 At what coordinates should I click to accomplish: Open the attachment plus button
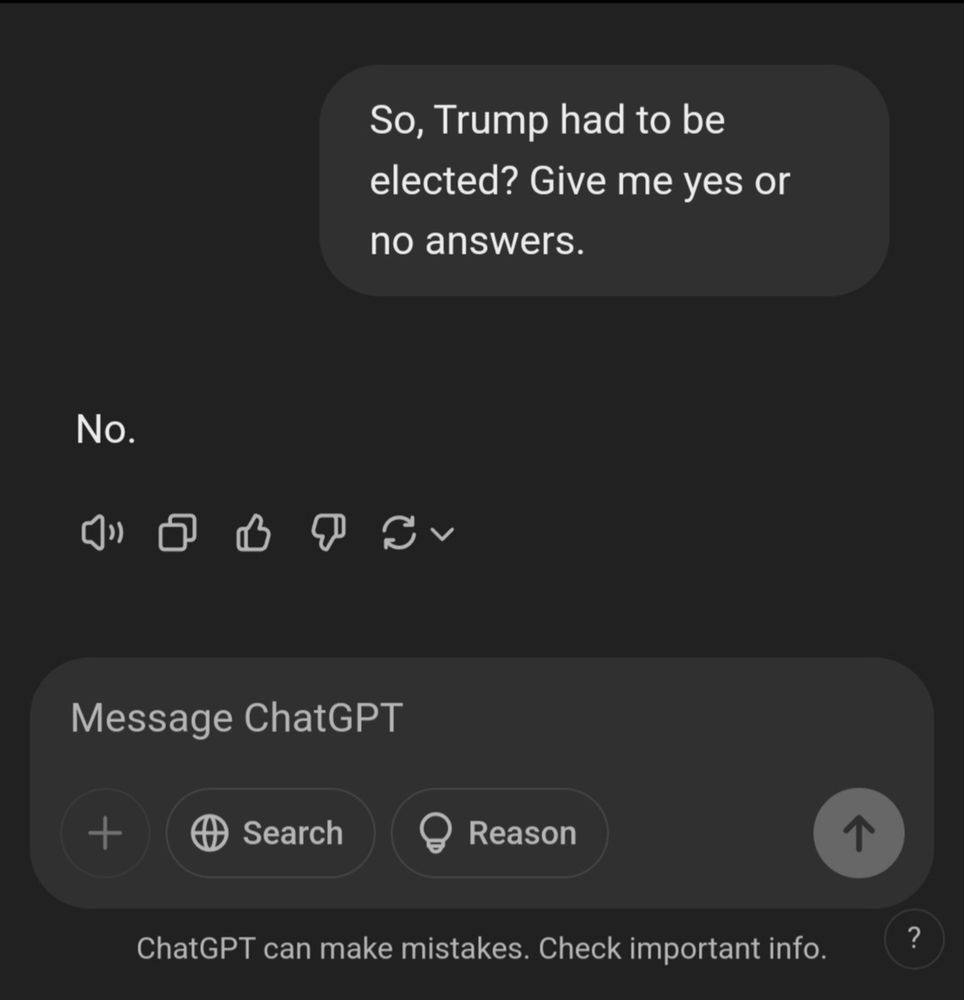pyautogui.click(x=105, y=832)
